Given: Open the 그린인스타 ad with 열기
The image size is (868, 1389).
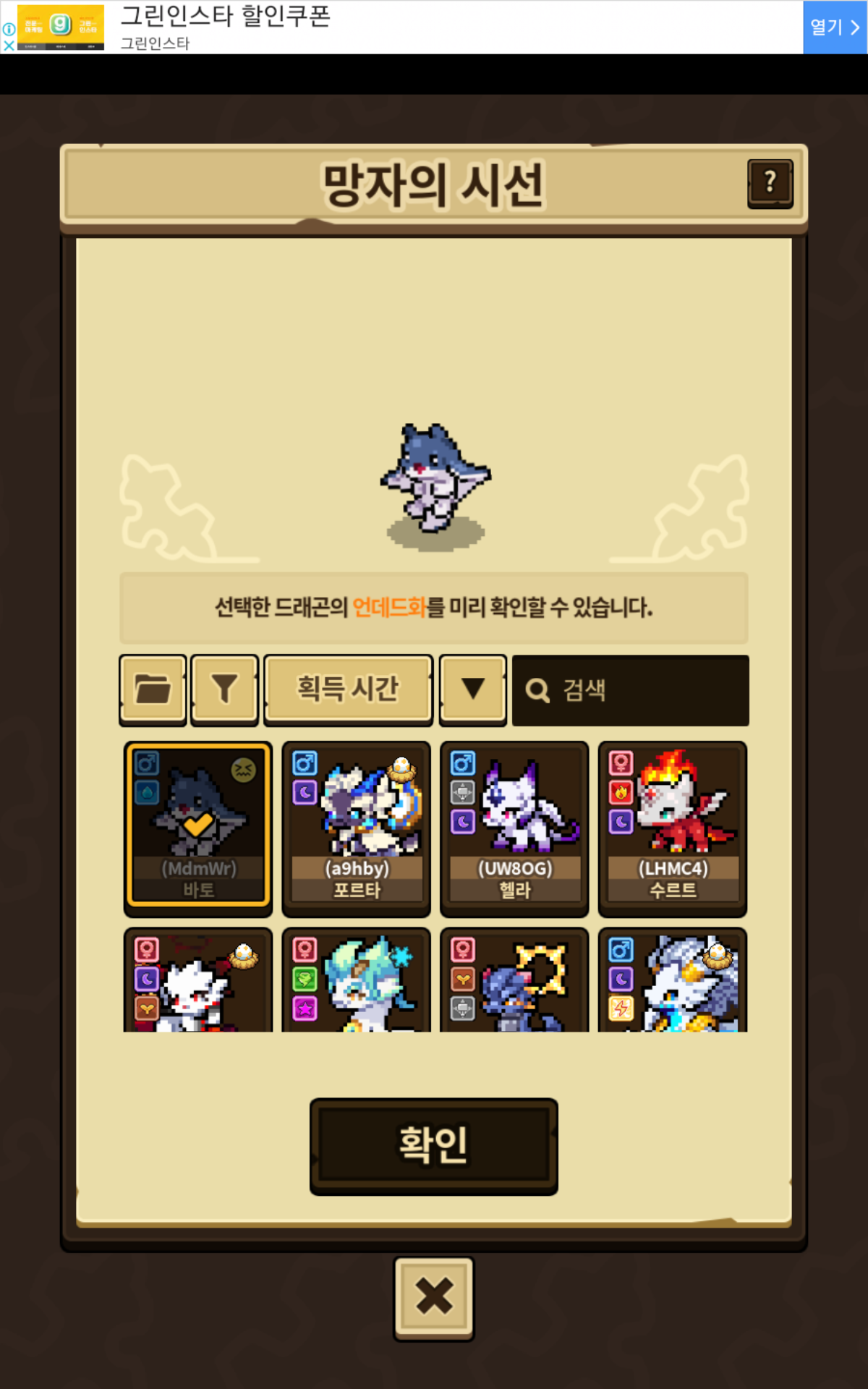Looking at the screenshot, I should tap(834, 27).
